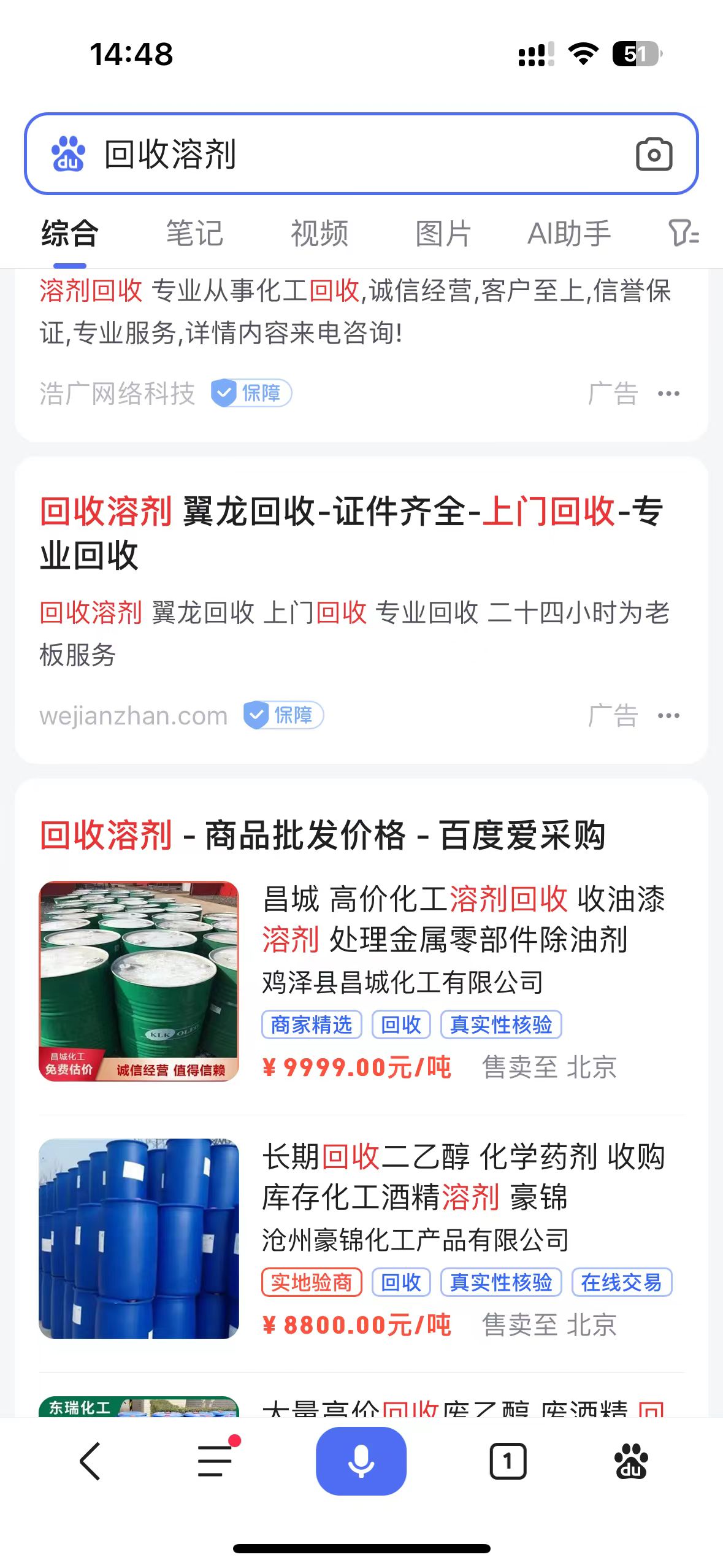Open the 翼龙回收 search result
Viewport: 723px width, 1568px height.
pos(351,532)
